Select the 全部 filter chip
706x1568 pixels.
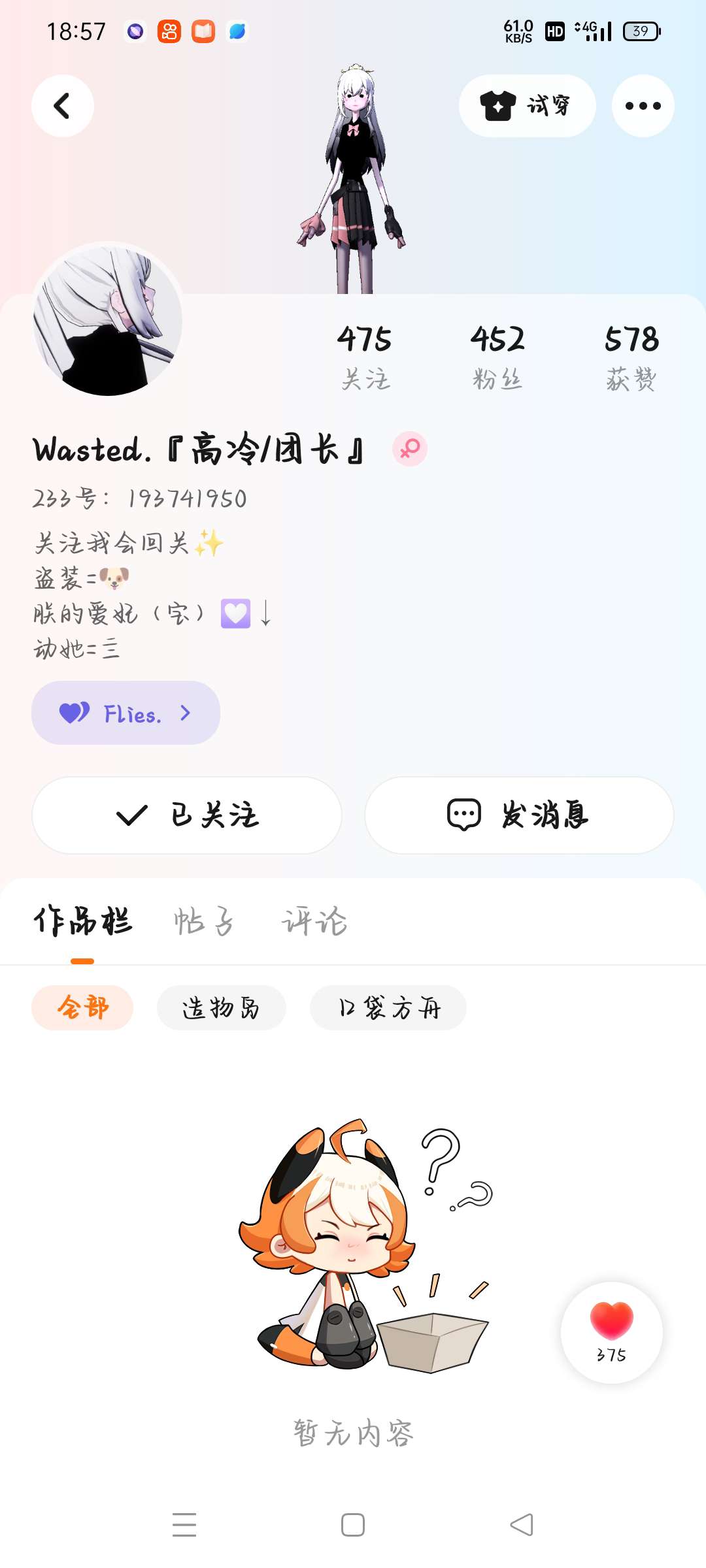click(82, 1007)
